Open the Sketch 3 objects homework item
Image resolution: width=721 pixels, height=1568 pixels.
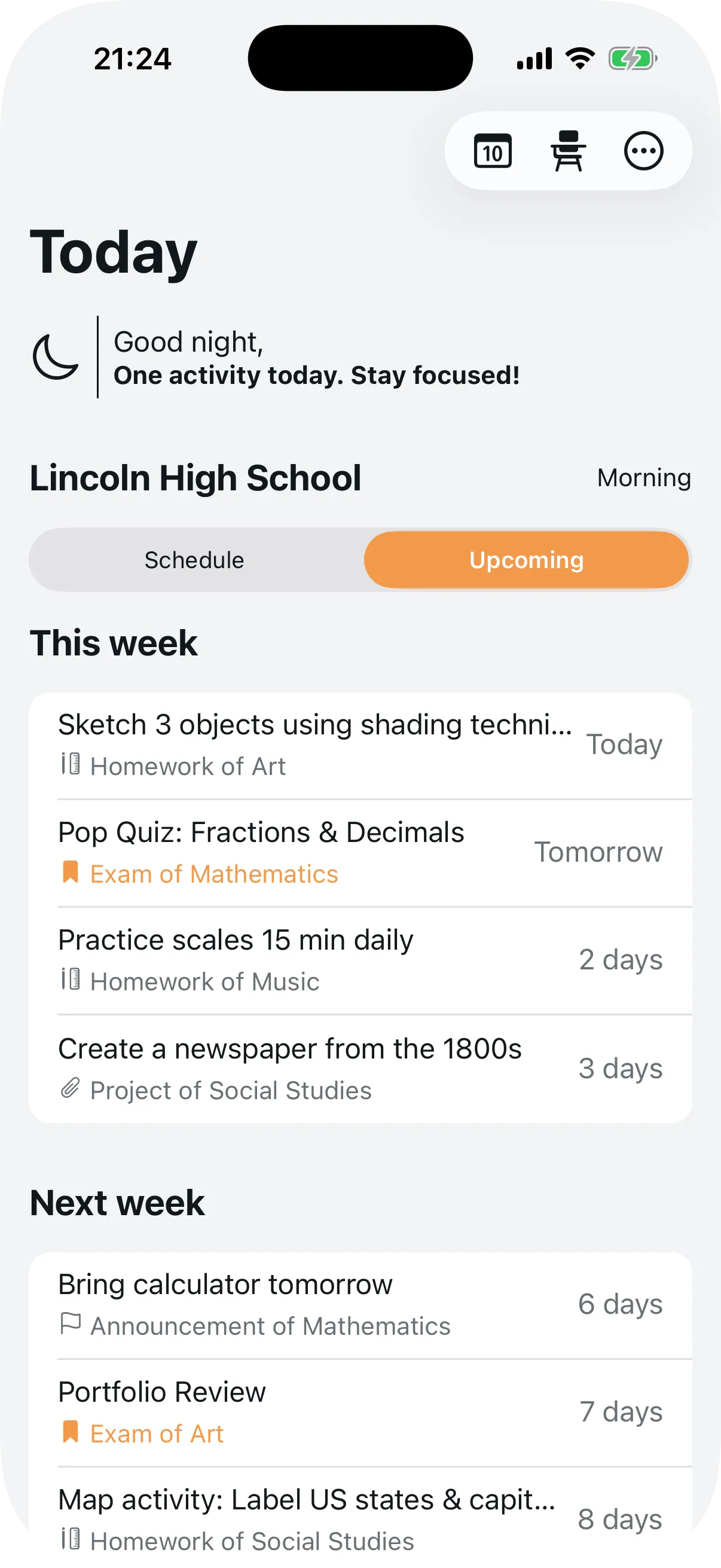click(x=360, y=744)
